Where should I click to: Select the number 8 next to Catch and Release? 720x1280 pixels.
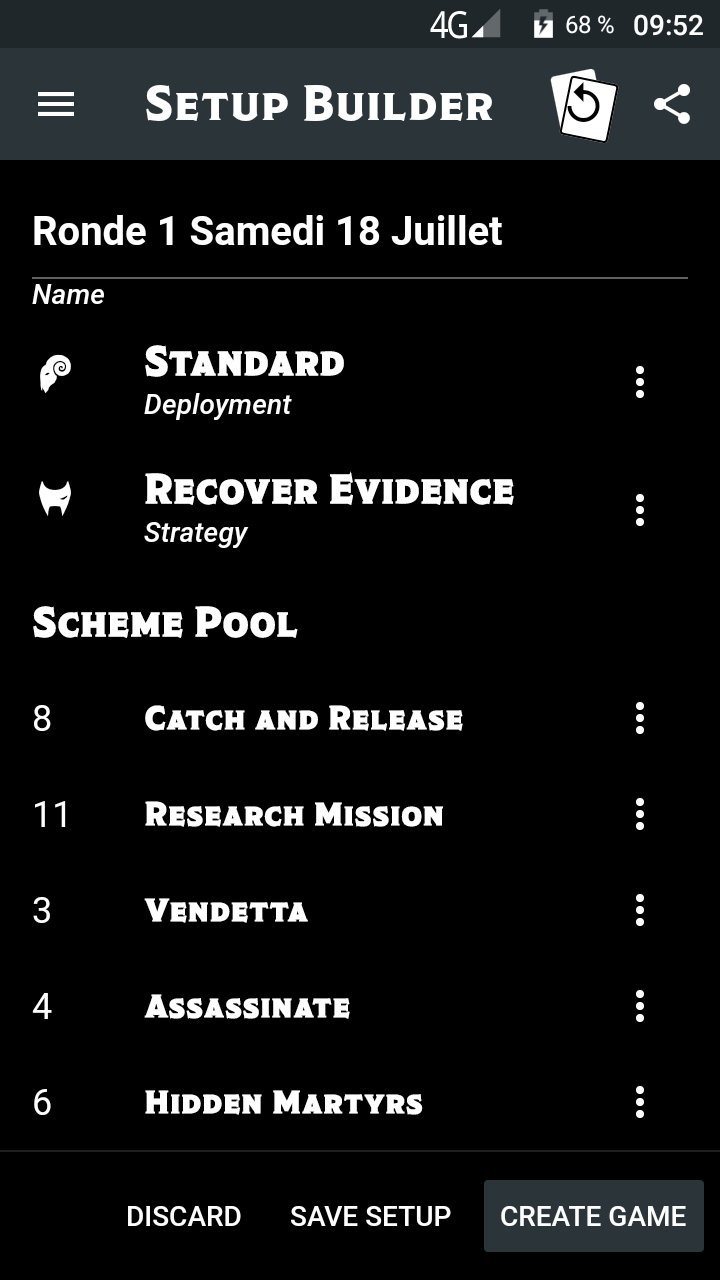(43, 718)
